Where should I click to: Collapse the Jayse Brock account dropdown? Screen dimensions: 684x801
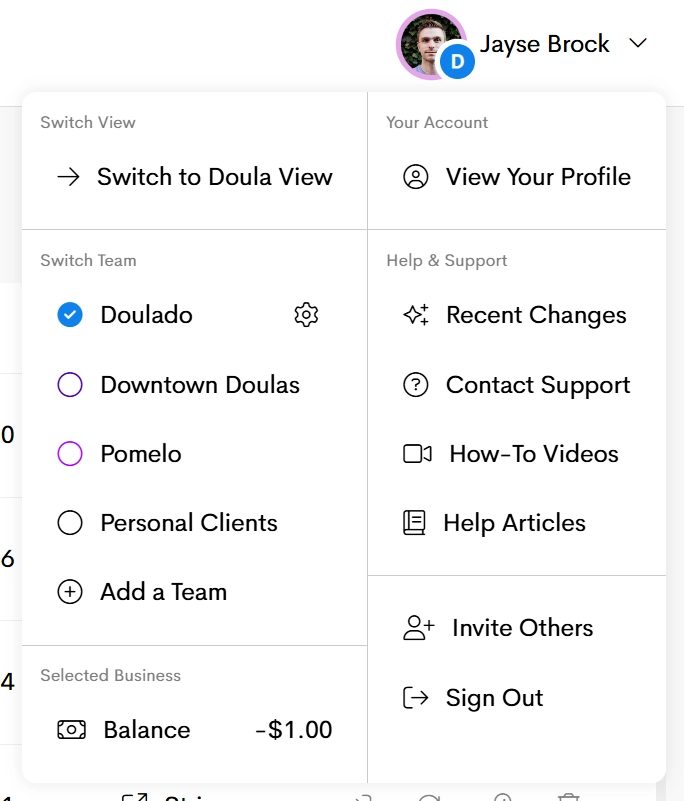[638, 44]
